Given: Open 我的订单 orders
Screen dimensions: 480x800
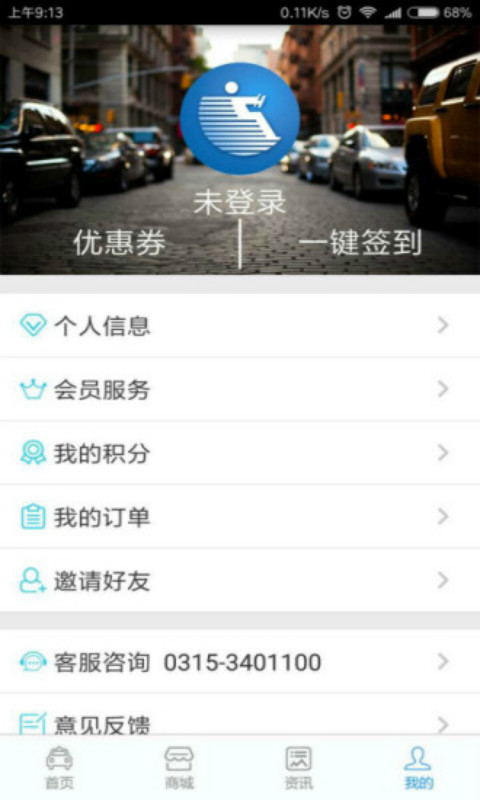Looking at the screenshot, I should [x=240, y=517].
